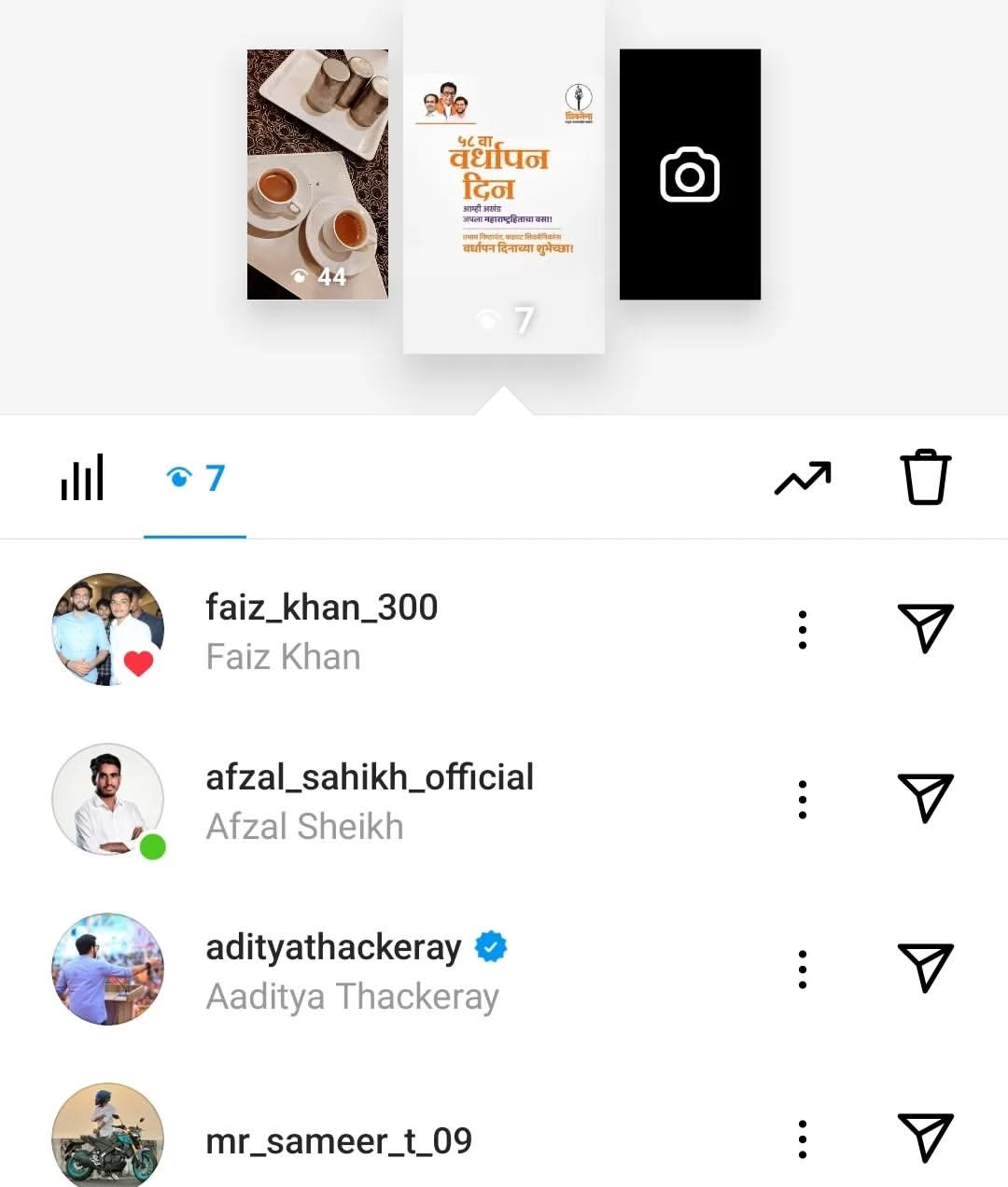The image size is (1008, 1187).
Task: Select the tea cups story showing 44 views
Action: click(317, 174)
